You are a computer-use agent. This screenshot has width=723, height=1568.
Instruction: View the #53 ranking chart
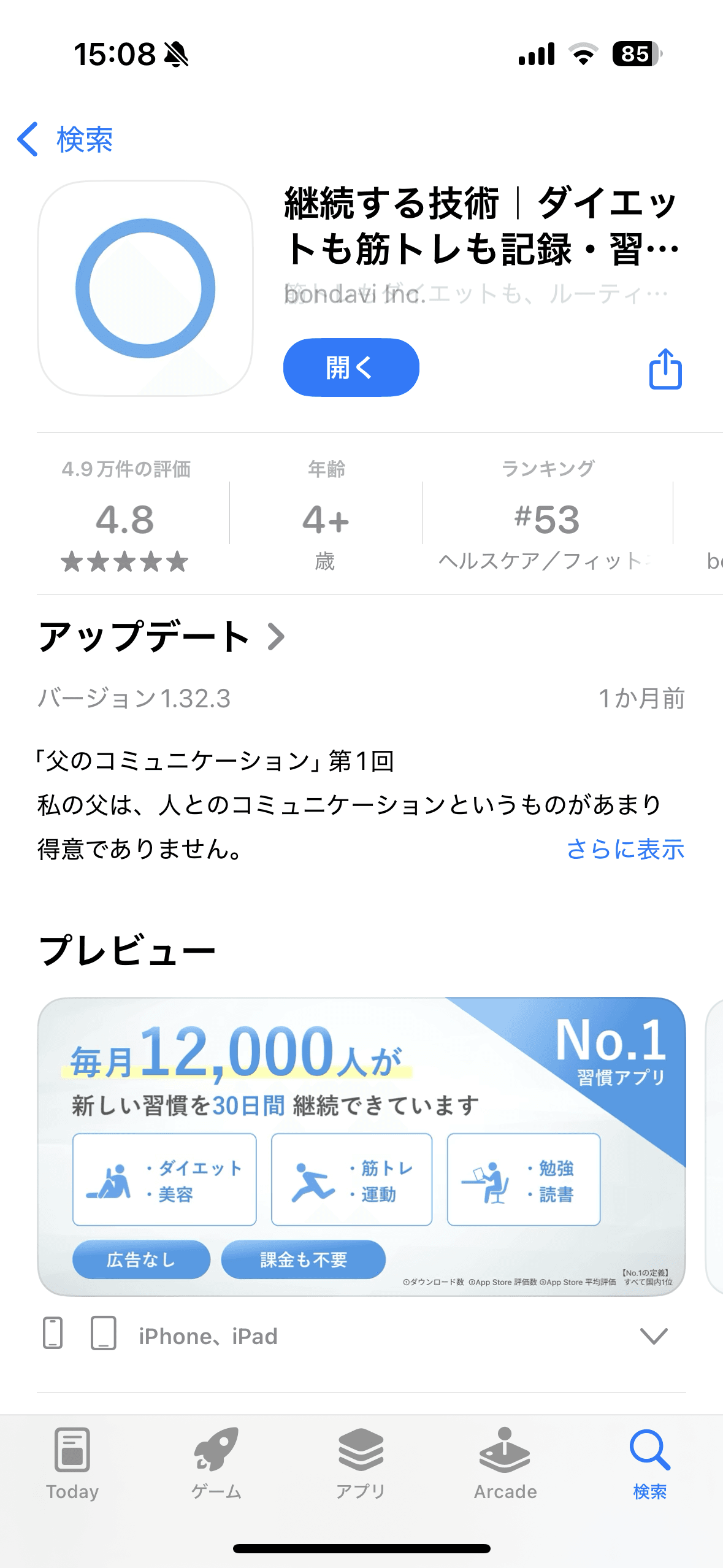(547, 517)
